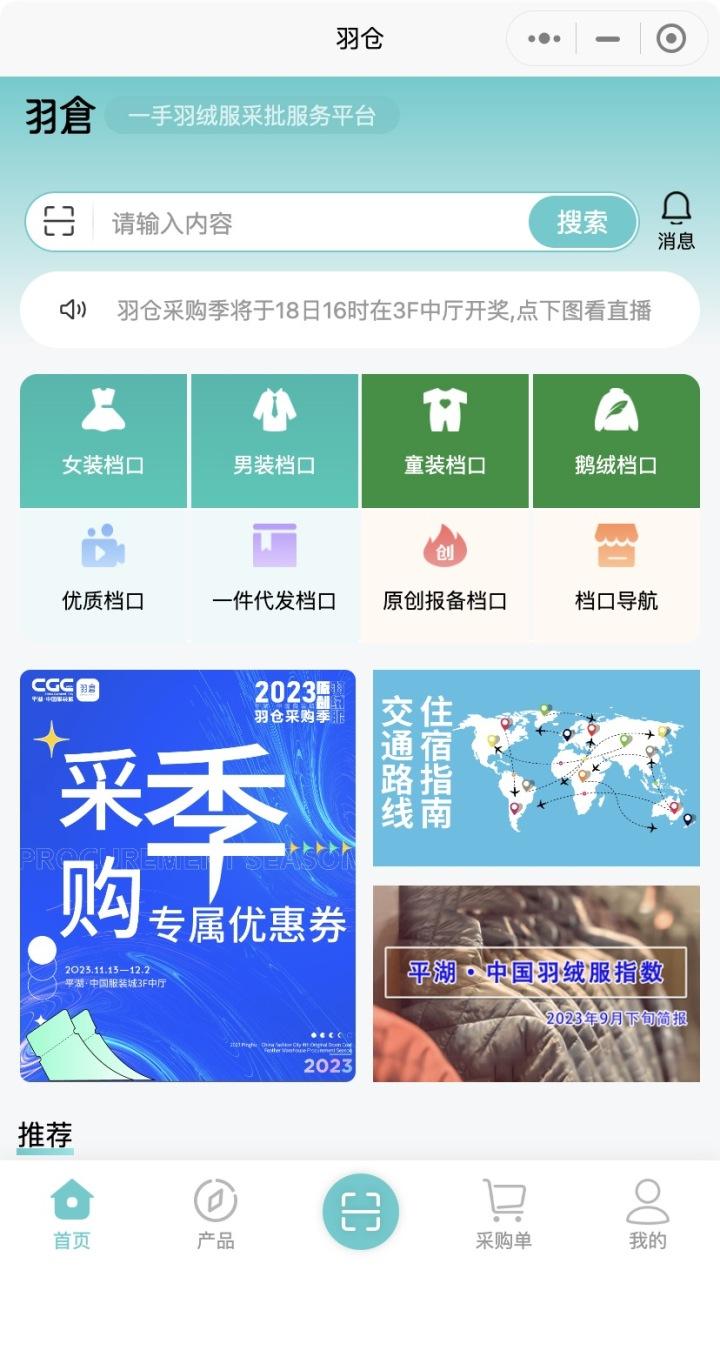The width and height of the screenshot is (720, 1357).
Task: Tap the 搜索 search button
Action: tap(582, 222)
